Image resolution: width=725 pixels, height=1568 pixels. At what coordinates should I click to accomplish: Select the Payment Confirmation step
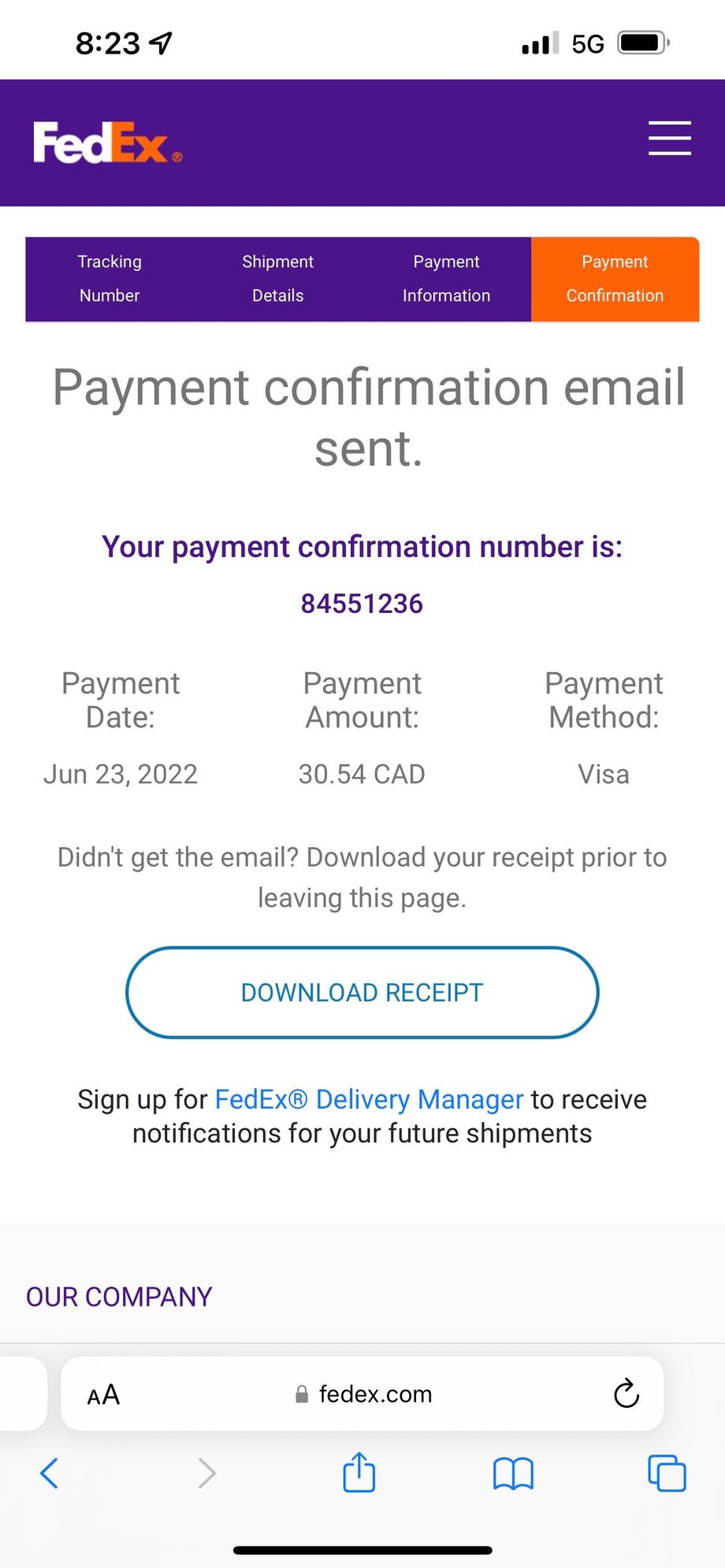615,279
